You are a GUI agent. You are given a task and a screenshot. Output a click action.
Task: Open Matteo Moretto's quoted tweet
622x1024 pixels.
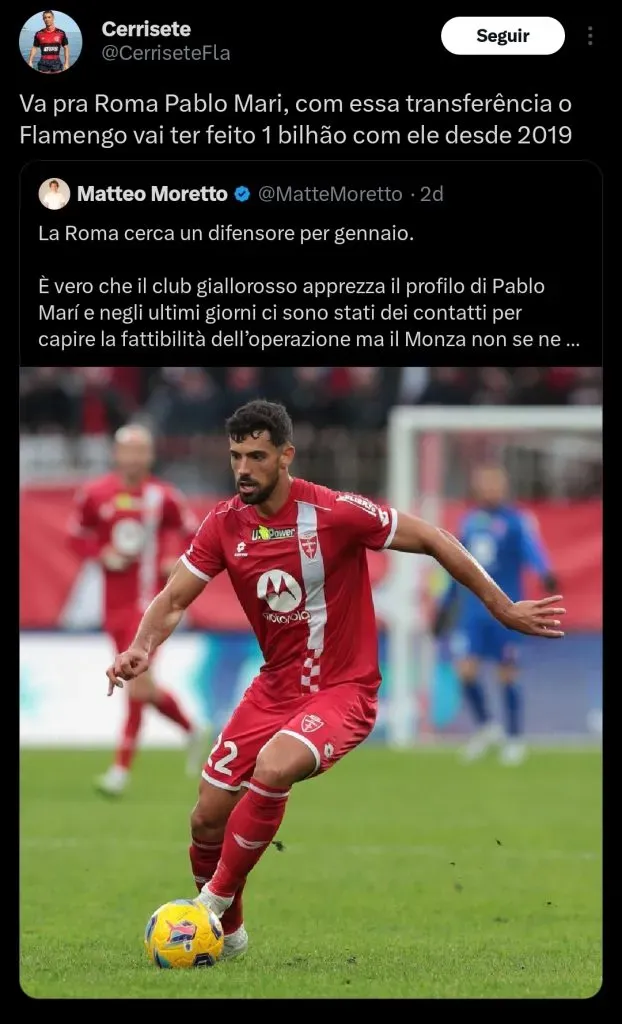(x=310, y=287)
